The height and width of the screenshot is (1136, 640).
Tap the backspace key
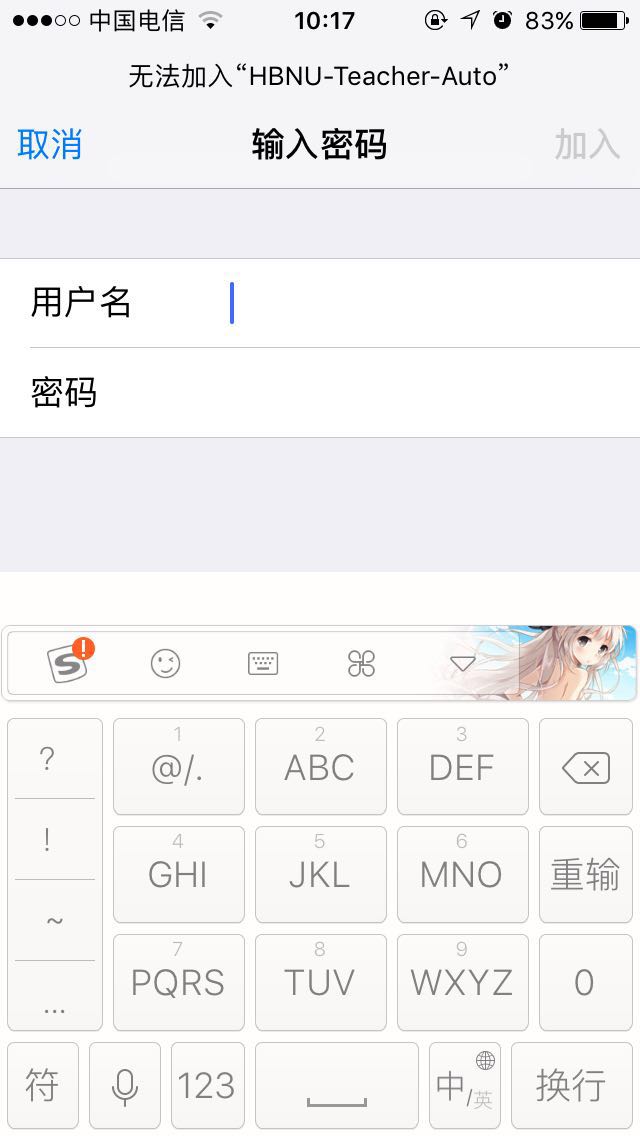586,767
